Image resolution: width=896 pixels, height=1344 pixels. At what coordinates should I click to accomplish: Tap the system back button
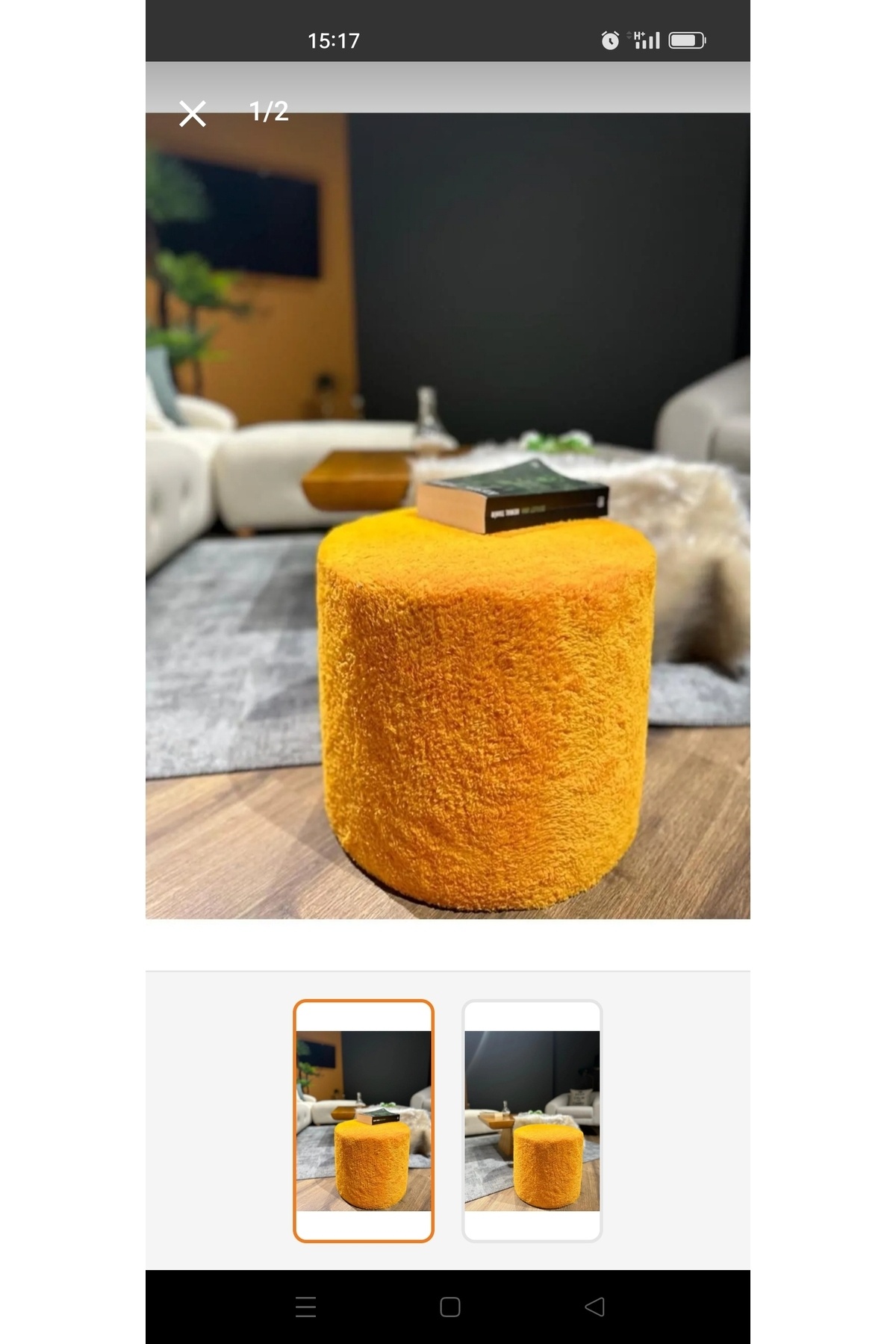coord(594,1307)
